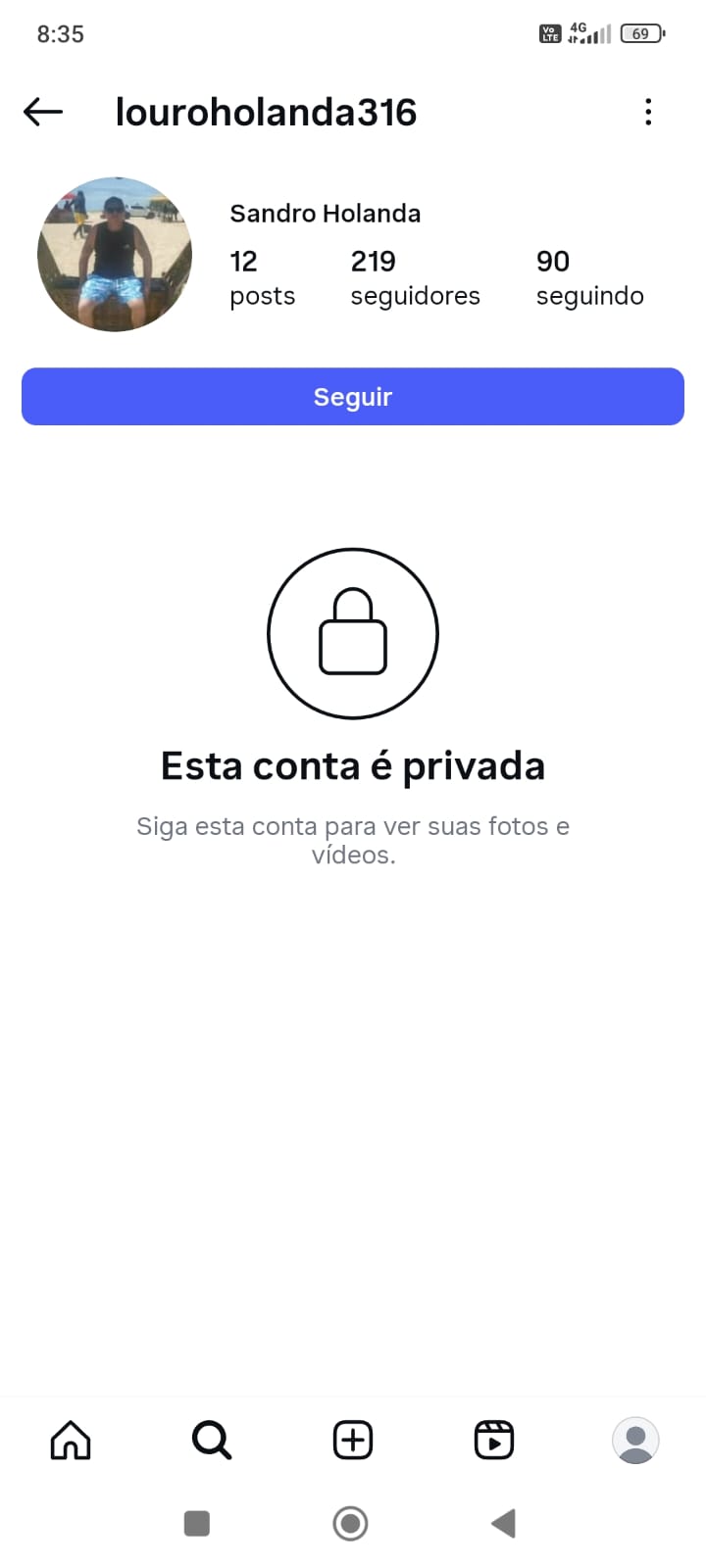Screen dimensions: 706x1568
Task: Go back using the top arrow
Action: [x=43, y=112]
